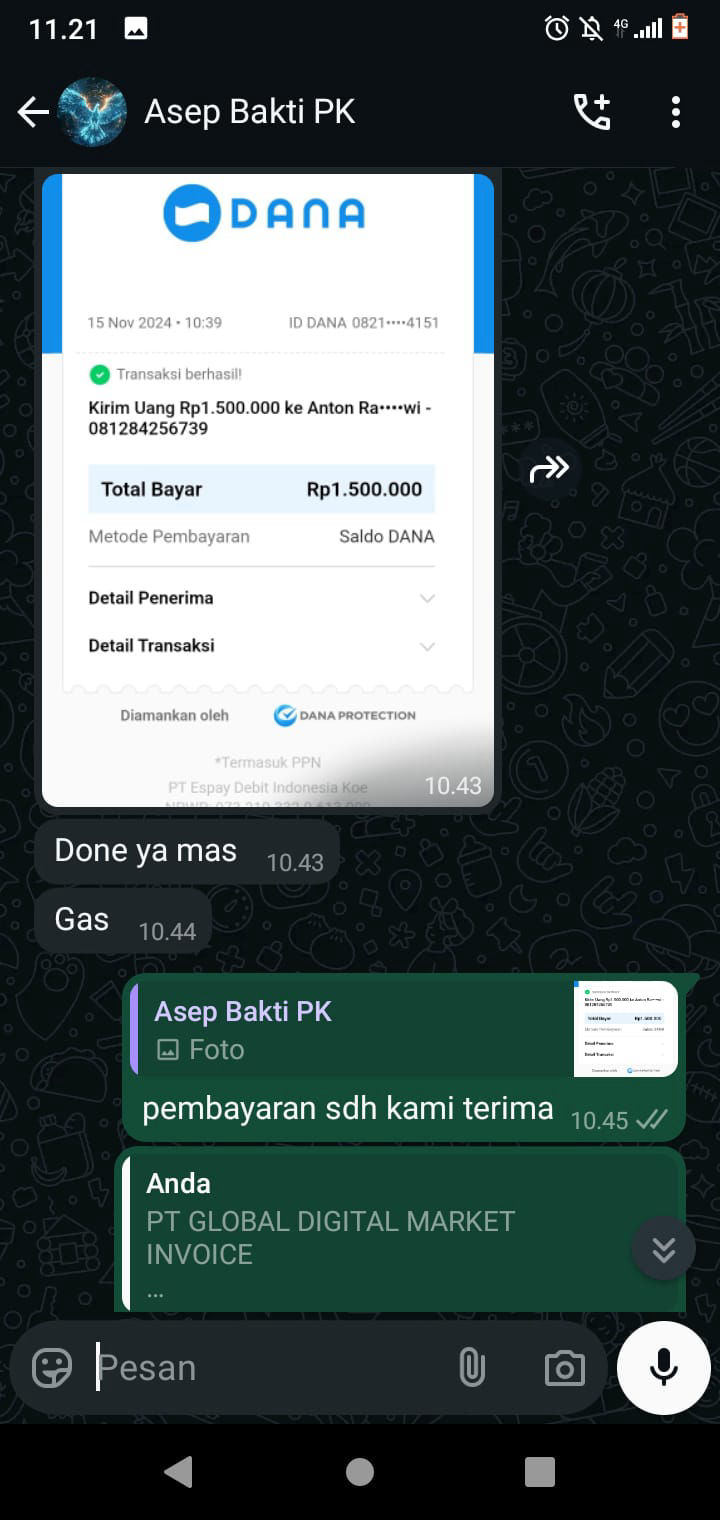The image size is (720, 1520).
Task: Tap the microphone to record voice
Action: pyautogui.click(x=664, y=1367)
